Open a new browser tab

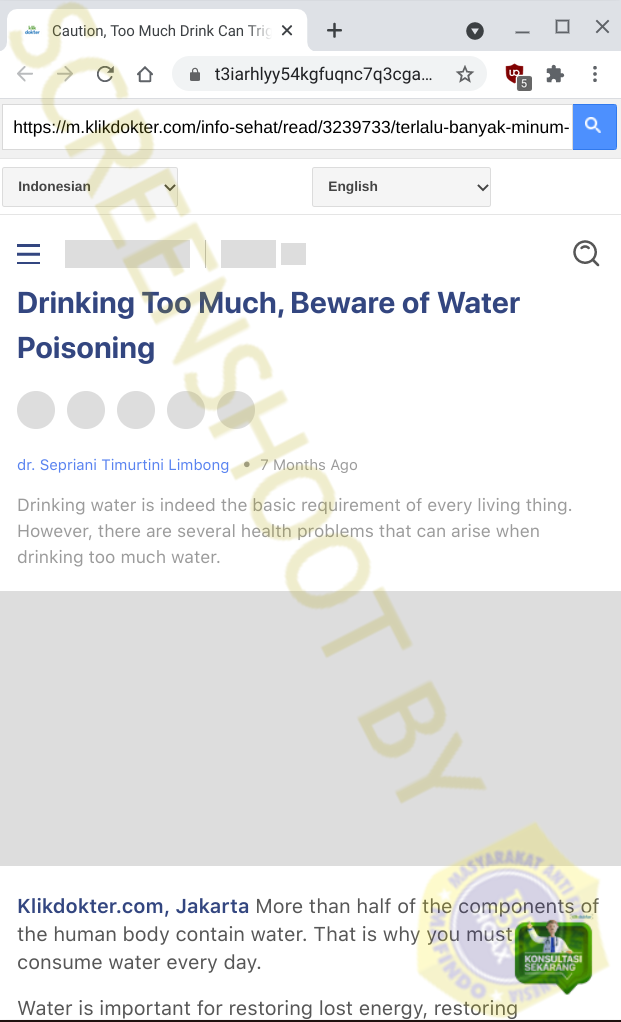pos(334,30)
